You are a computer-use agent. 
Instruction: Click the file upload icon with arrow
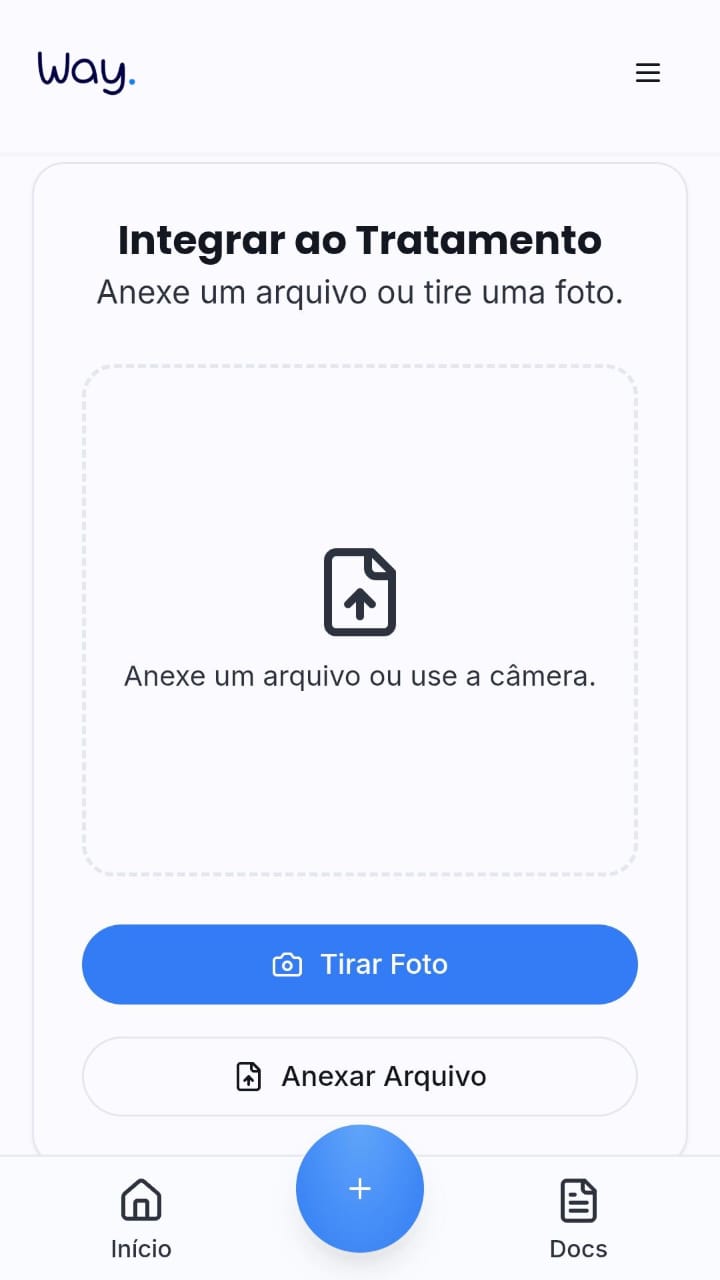pyautogui.click(x=359, y=592)
